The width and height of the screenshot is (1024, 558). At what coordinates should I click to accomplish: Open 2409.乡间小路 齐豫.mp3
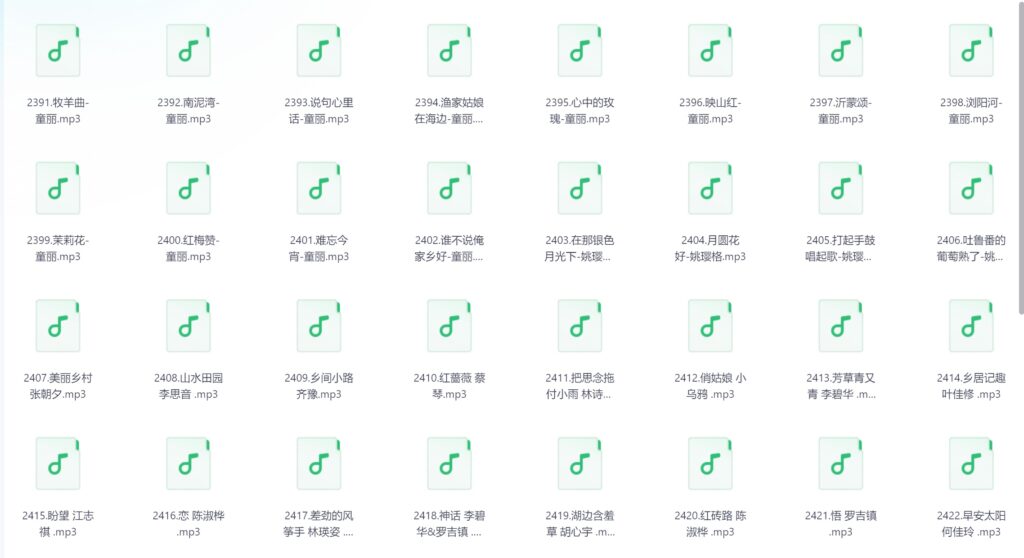point(319,325)
